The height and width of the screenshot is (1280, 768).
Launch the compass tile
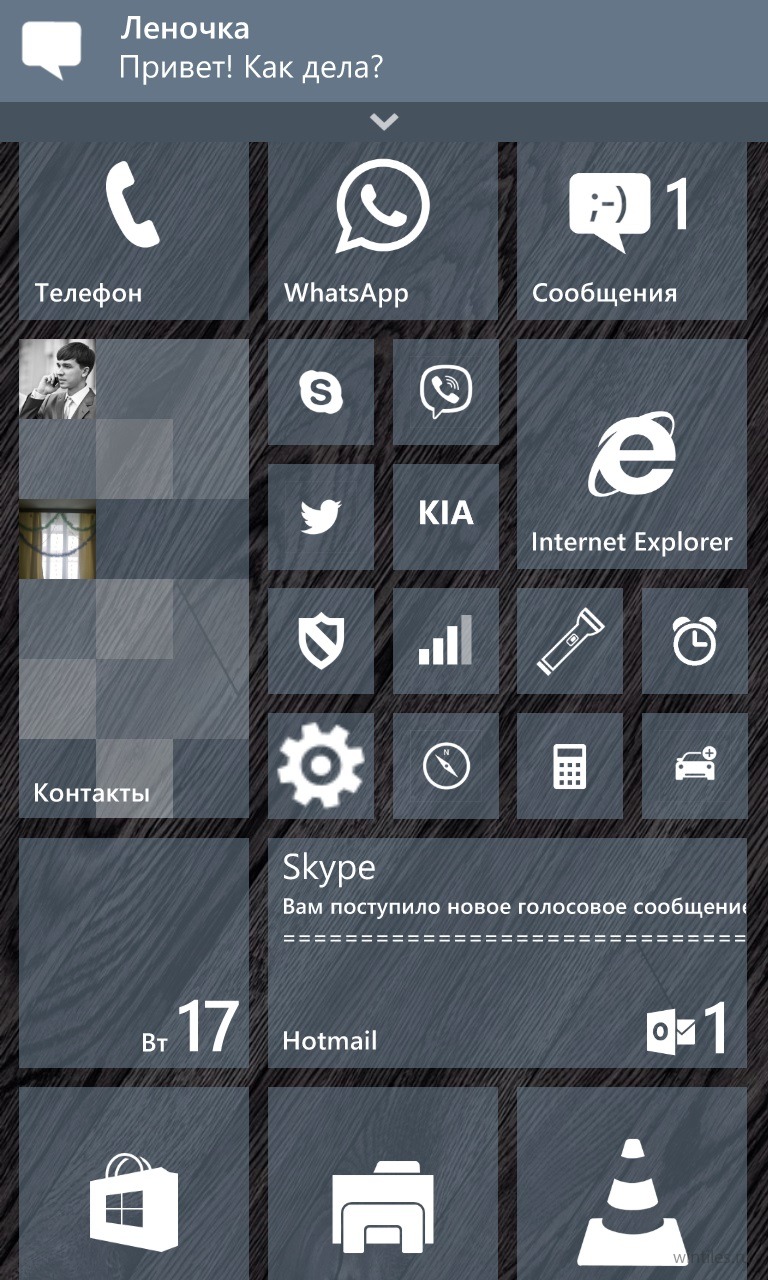tap(446, 766)
